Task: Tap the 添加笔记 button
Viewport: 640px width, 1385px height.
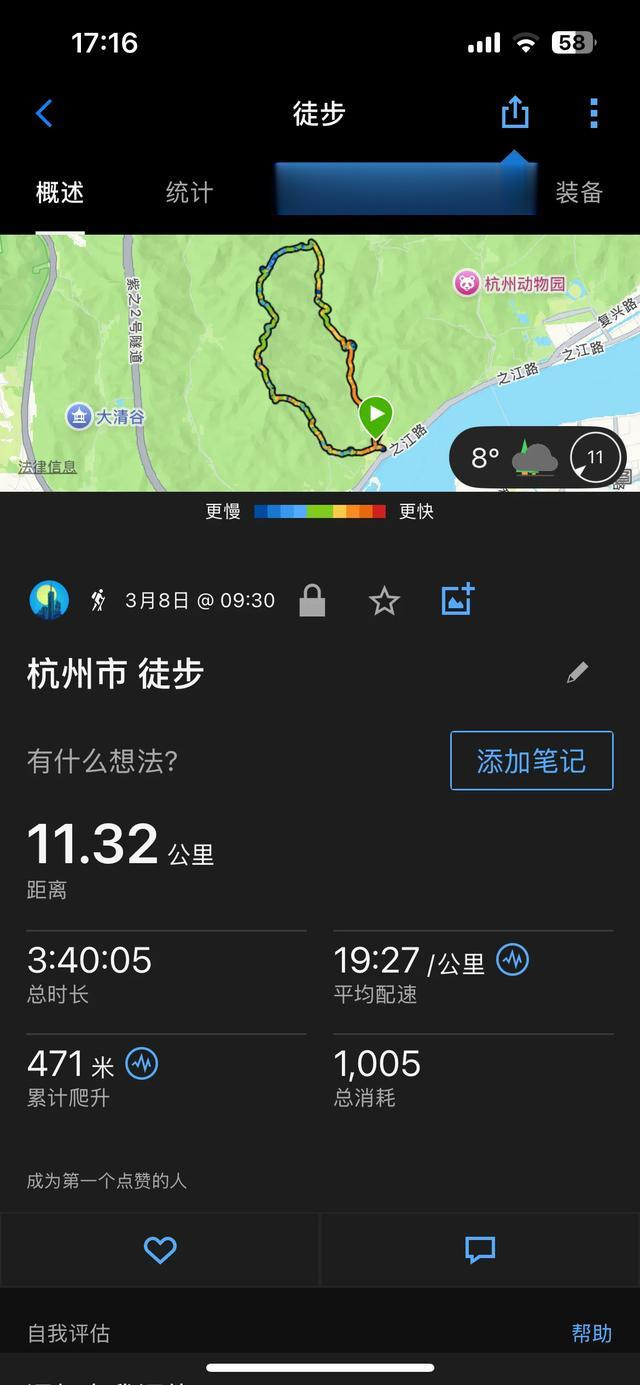Action: click(x=532, y=761)
